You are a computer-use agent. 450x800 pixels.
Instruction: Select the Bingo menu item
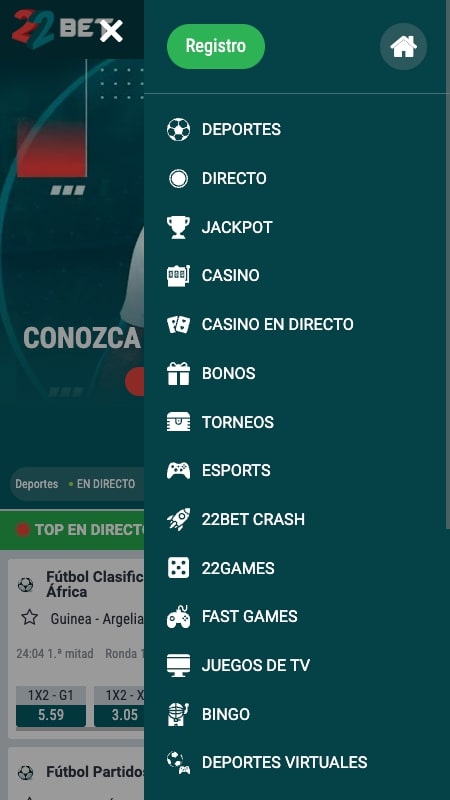tap(295, 714)
